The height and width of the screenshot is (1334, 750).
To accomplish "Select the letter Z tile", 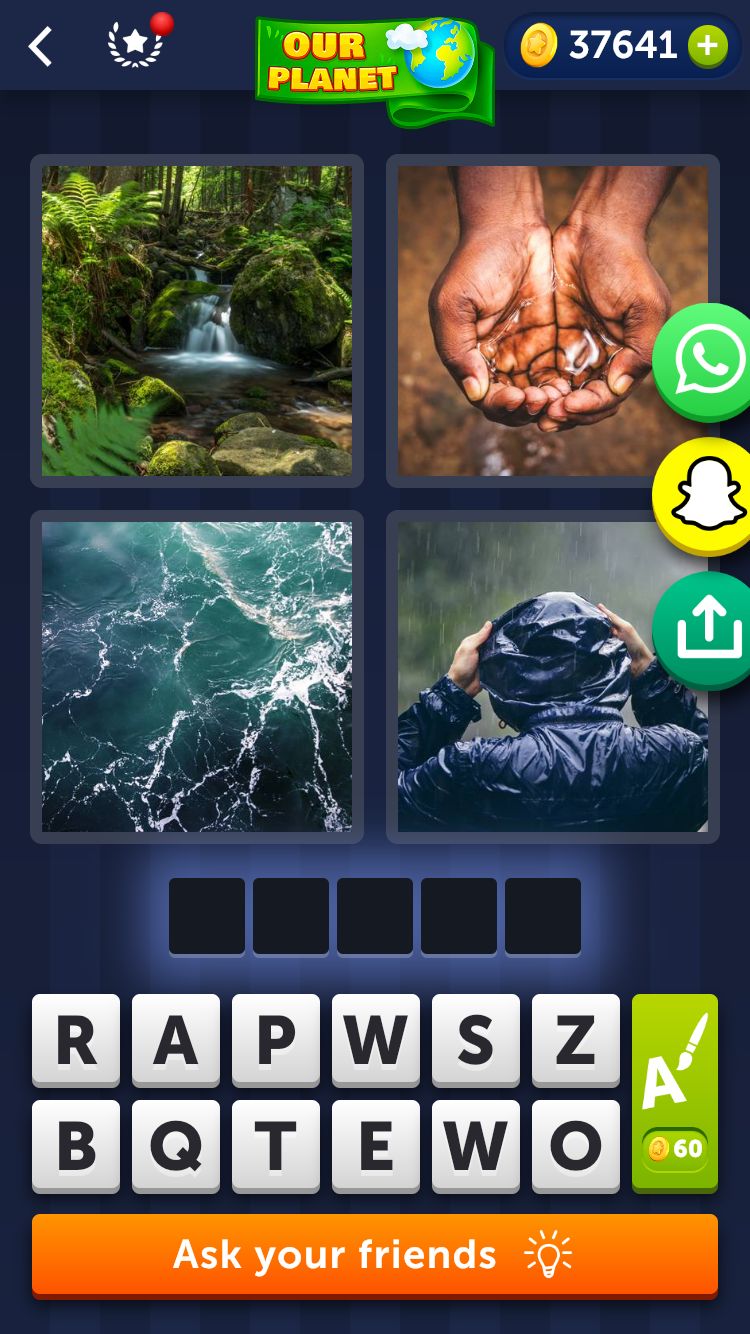I will [x=576, y=1040].
